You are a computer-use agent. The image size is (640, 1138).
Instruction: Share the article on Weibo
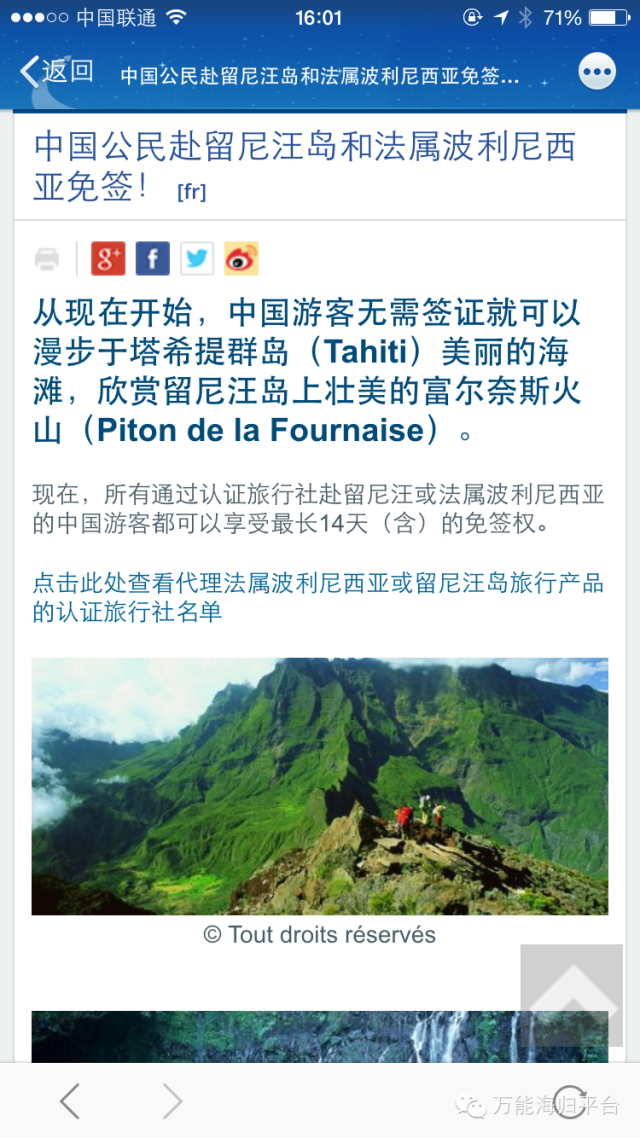pyautogui.click(x=241, y=259)
